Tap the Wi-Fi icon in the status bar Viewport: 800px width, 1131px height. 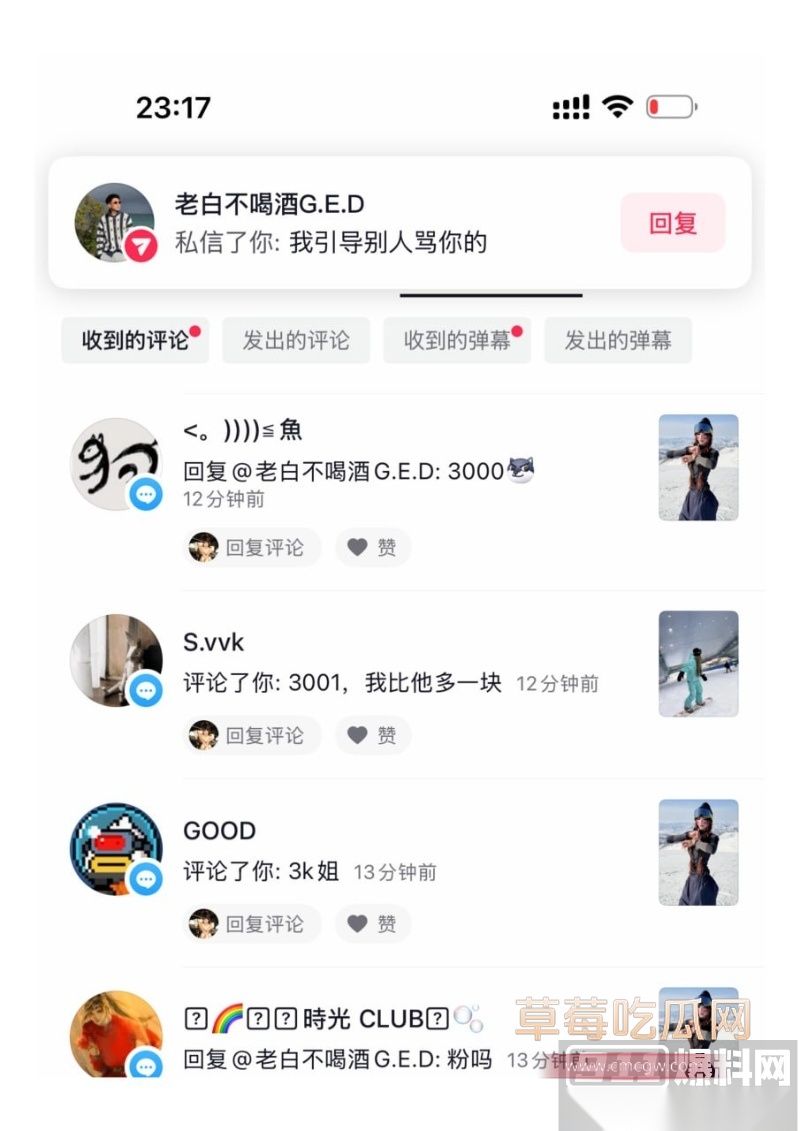(617, 105)
